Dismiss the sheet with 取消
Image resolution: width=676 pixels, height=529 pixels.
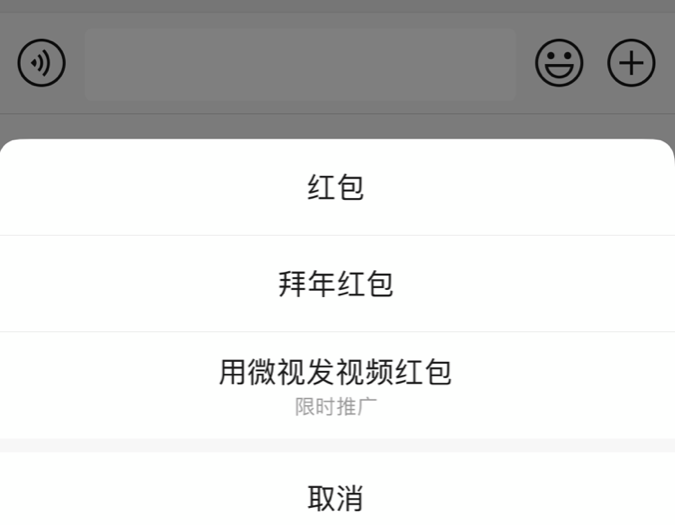click(x=336, y=496)
